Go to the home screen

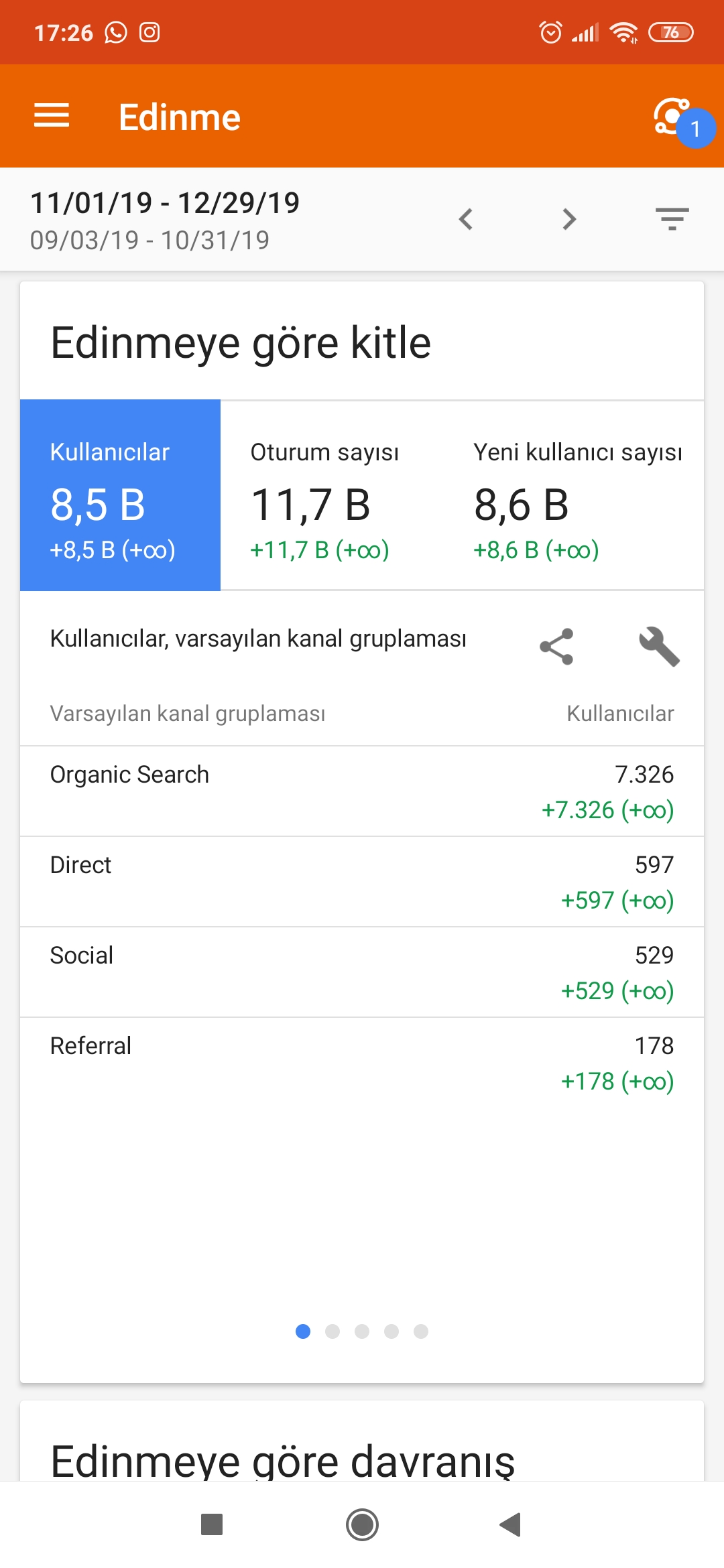[362, 1524]
